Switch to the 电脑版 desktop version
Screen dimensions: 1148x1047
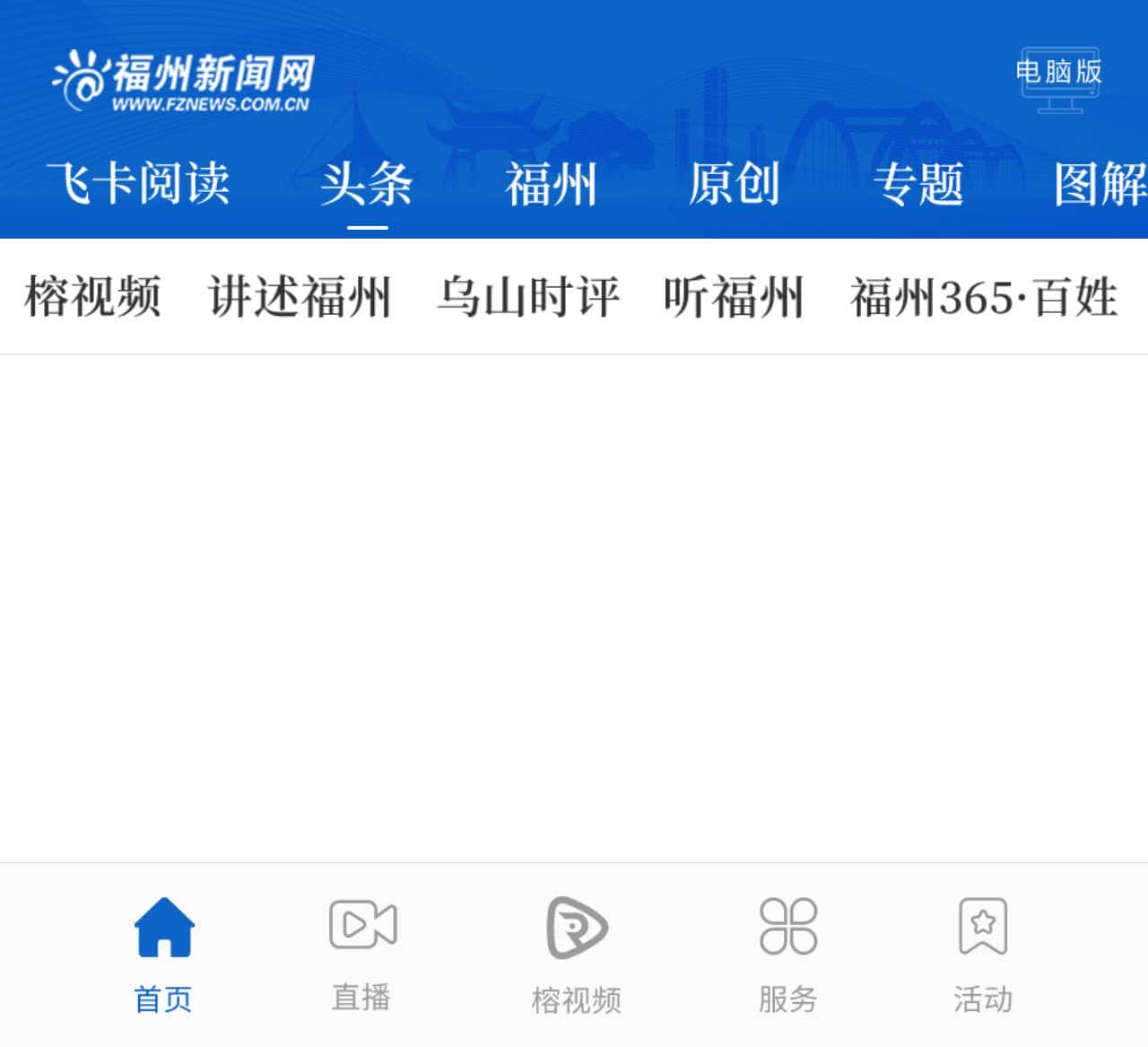point(1059,79)
